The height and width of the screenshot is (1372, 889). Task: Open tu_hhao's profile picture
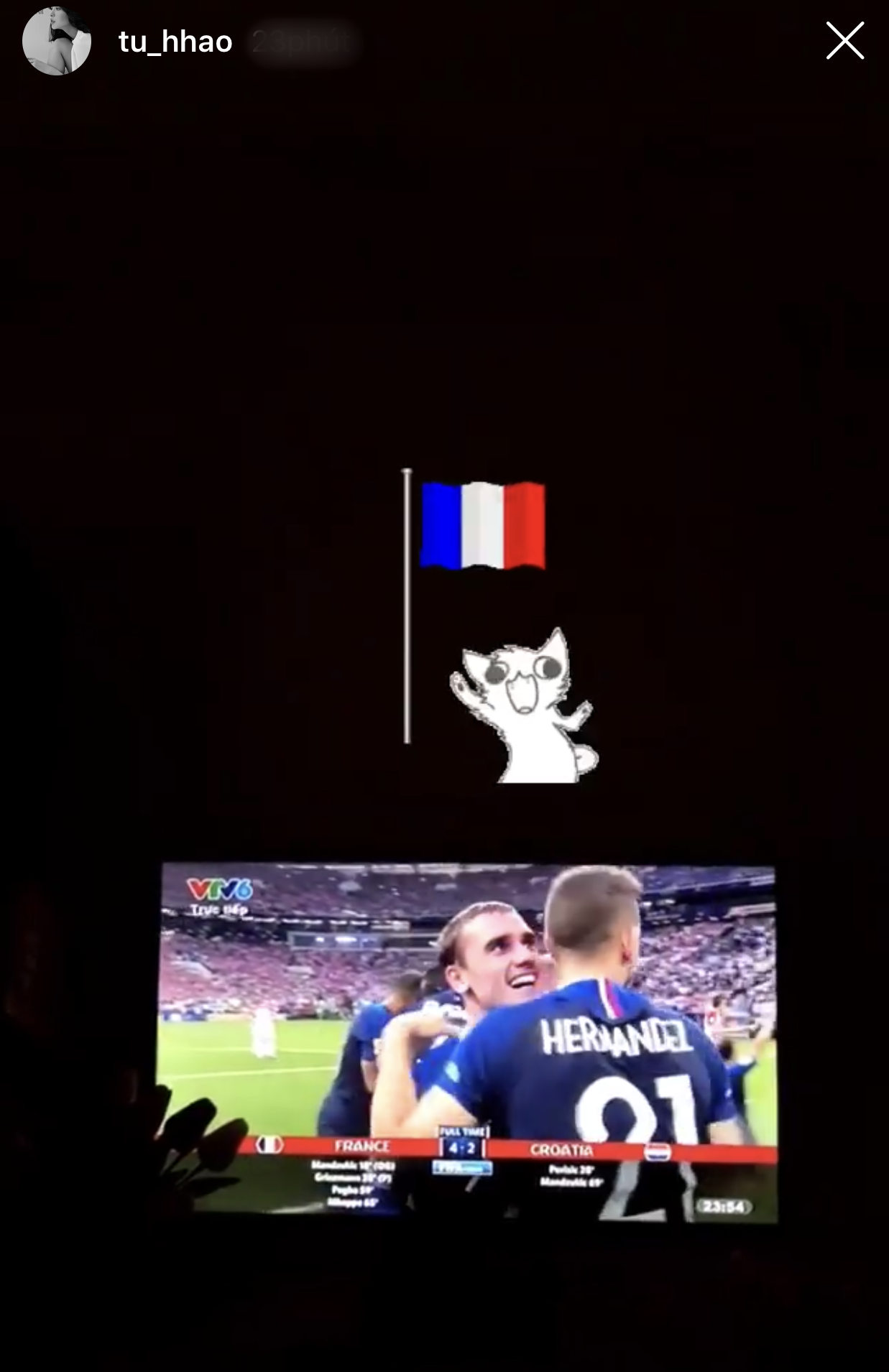click(x=57, y=42)
